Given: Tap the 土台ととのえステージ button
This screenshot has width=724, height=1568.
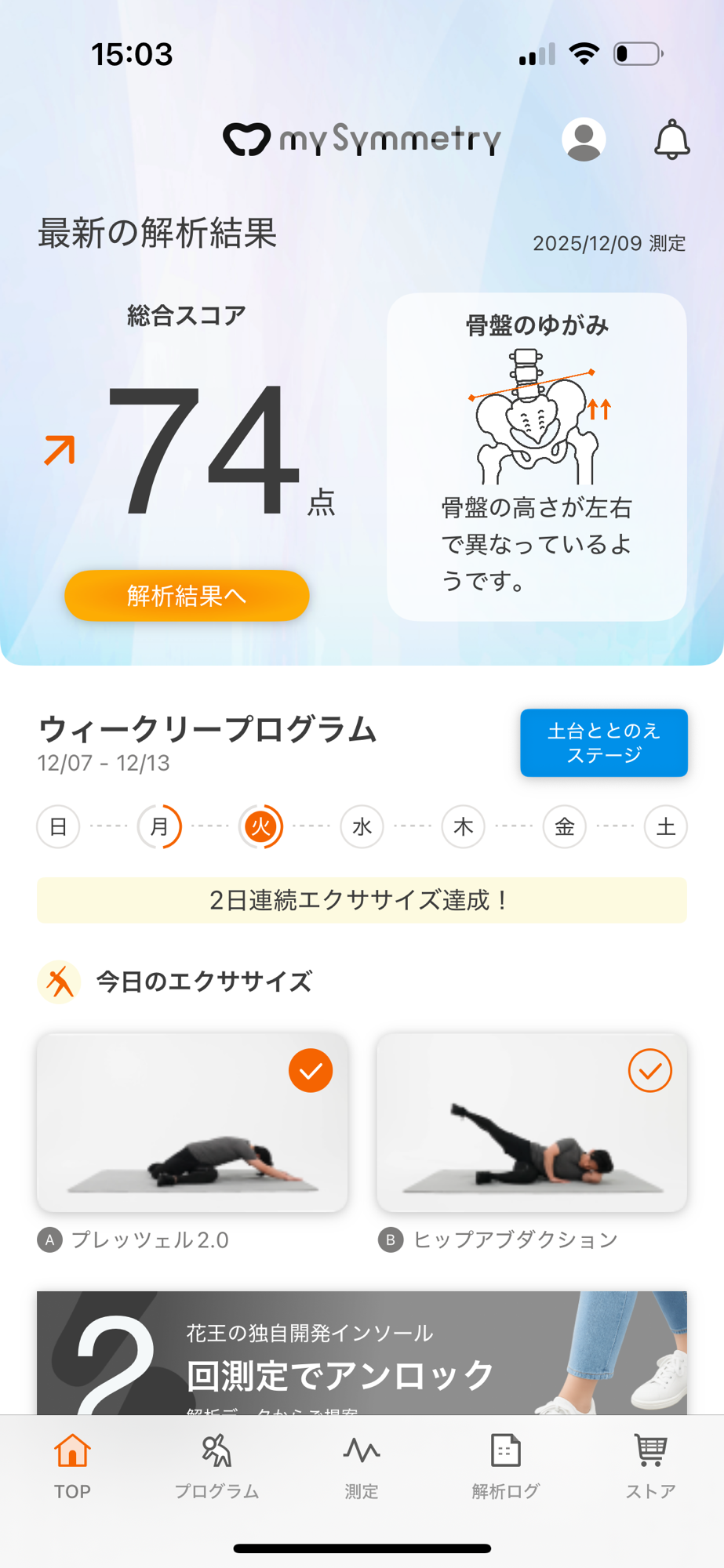Looking at the screenshot, I should [603, 742].
